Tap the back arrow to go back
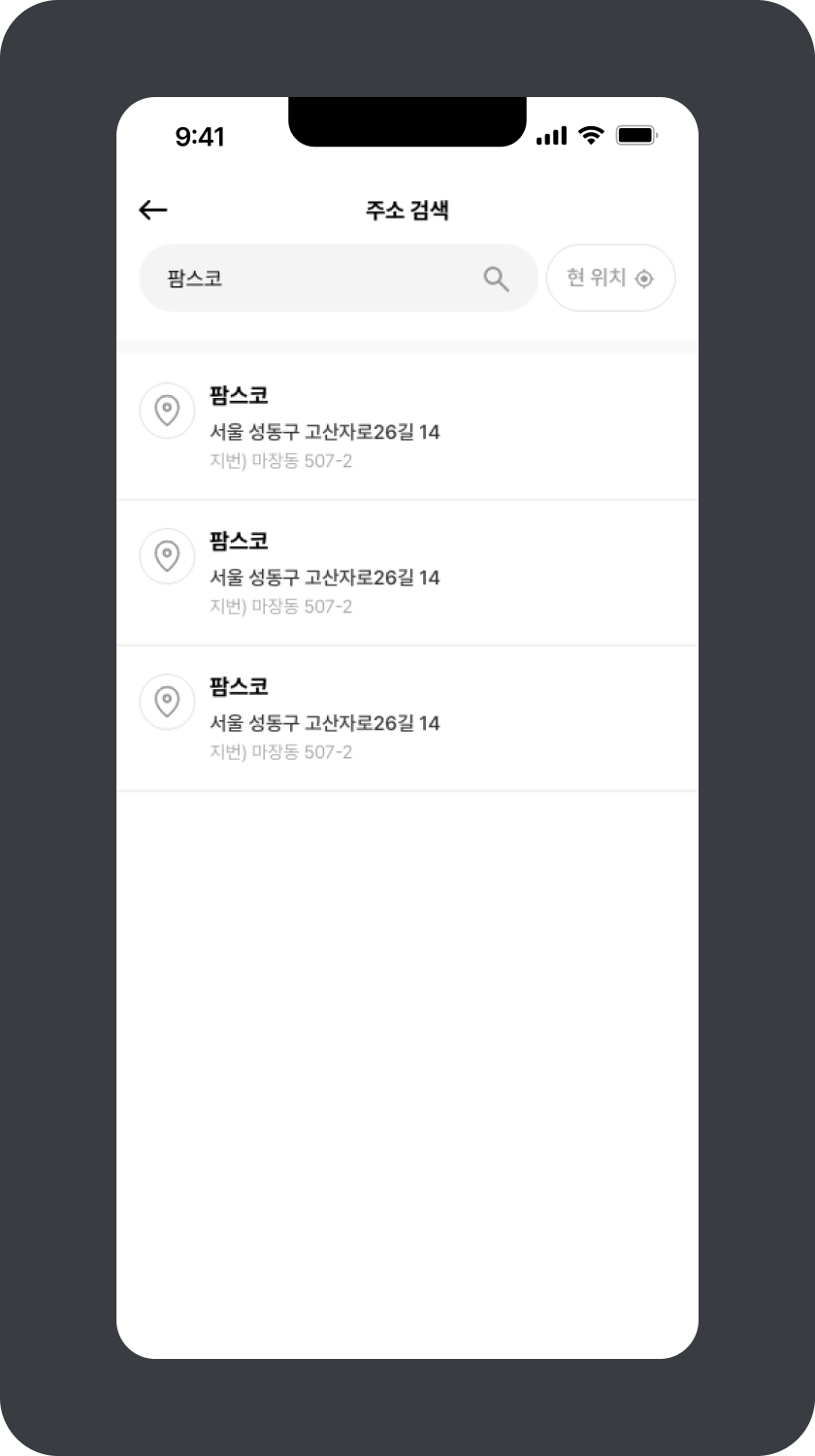Screen dimensions: 815x1456 (152, 208)
